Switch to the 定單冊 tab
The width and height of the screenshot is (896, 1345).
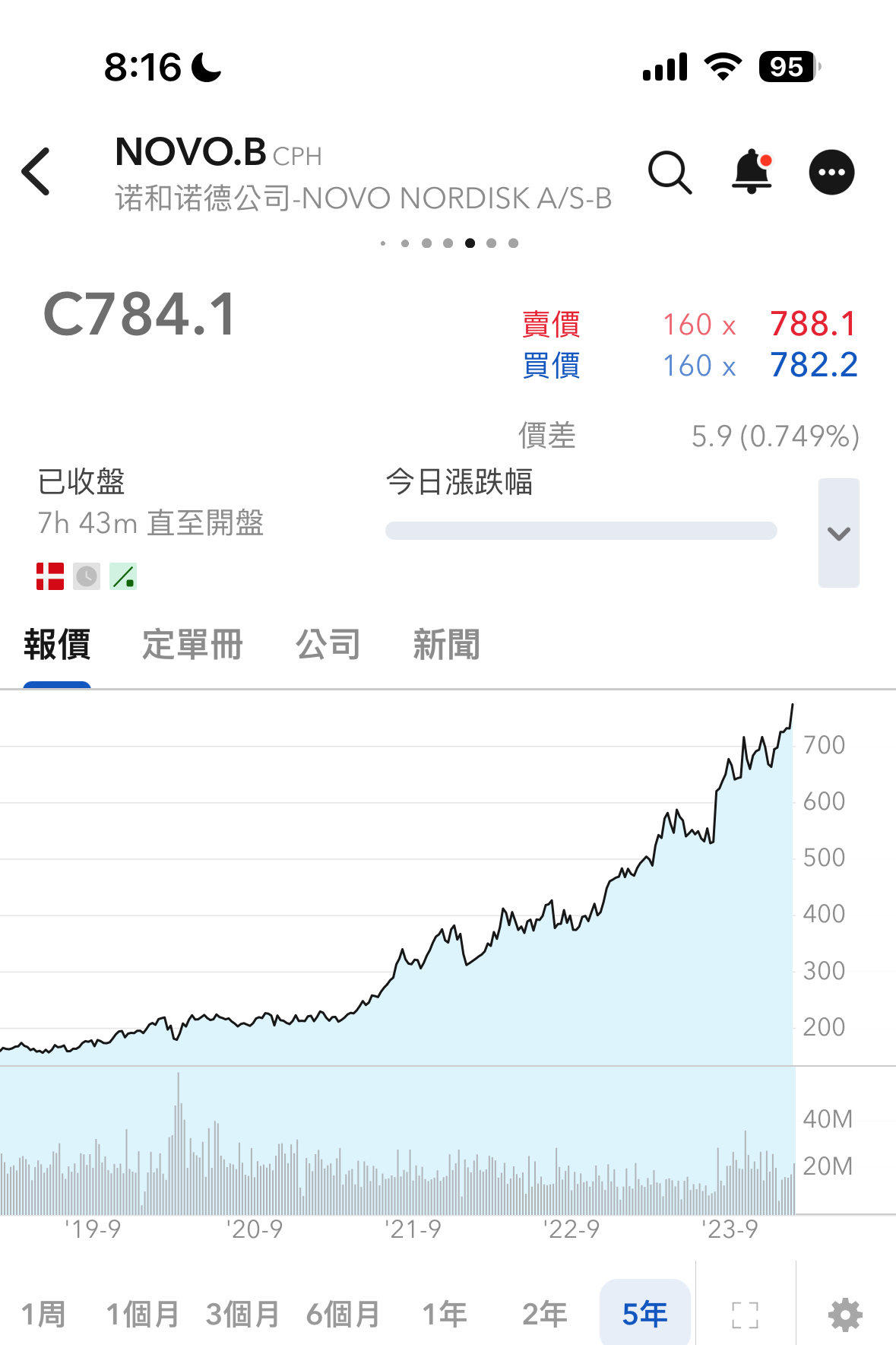point(192,645)
